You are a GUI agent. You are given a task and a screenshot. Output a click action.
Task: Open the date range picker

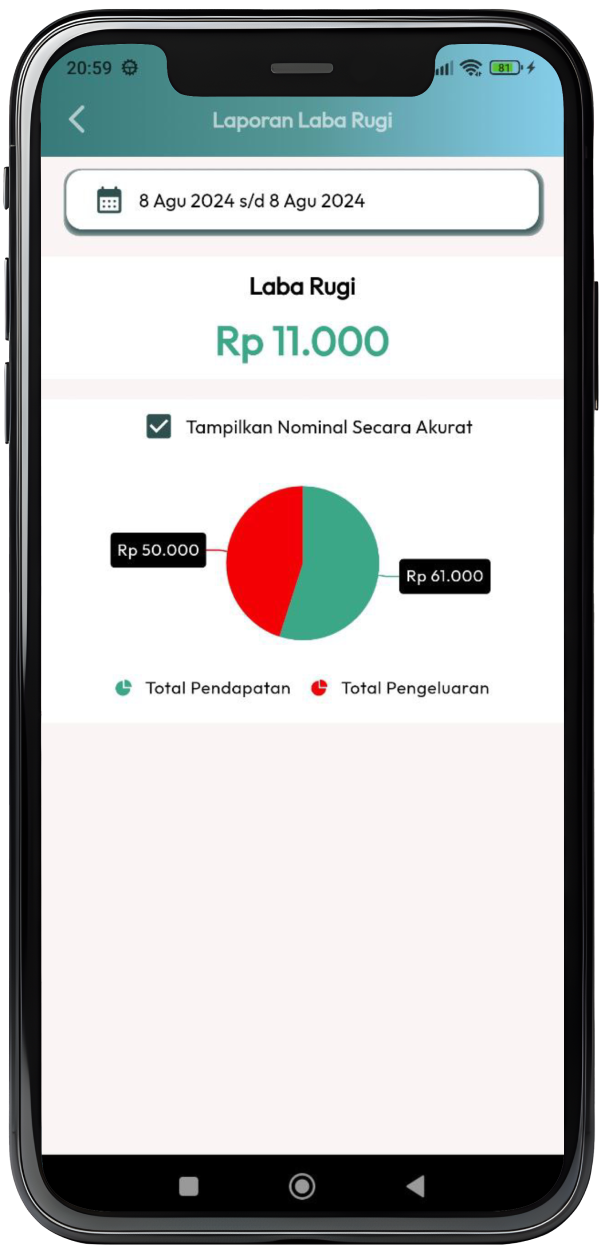pyautogui.click(x=302, y=201)
